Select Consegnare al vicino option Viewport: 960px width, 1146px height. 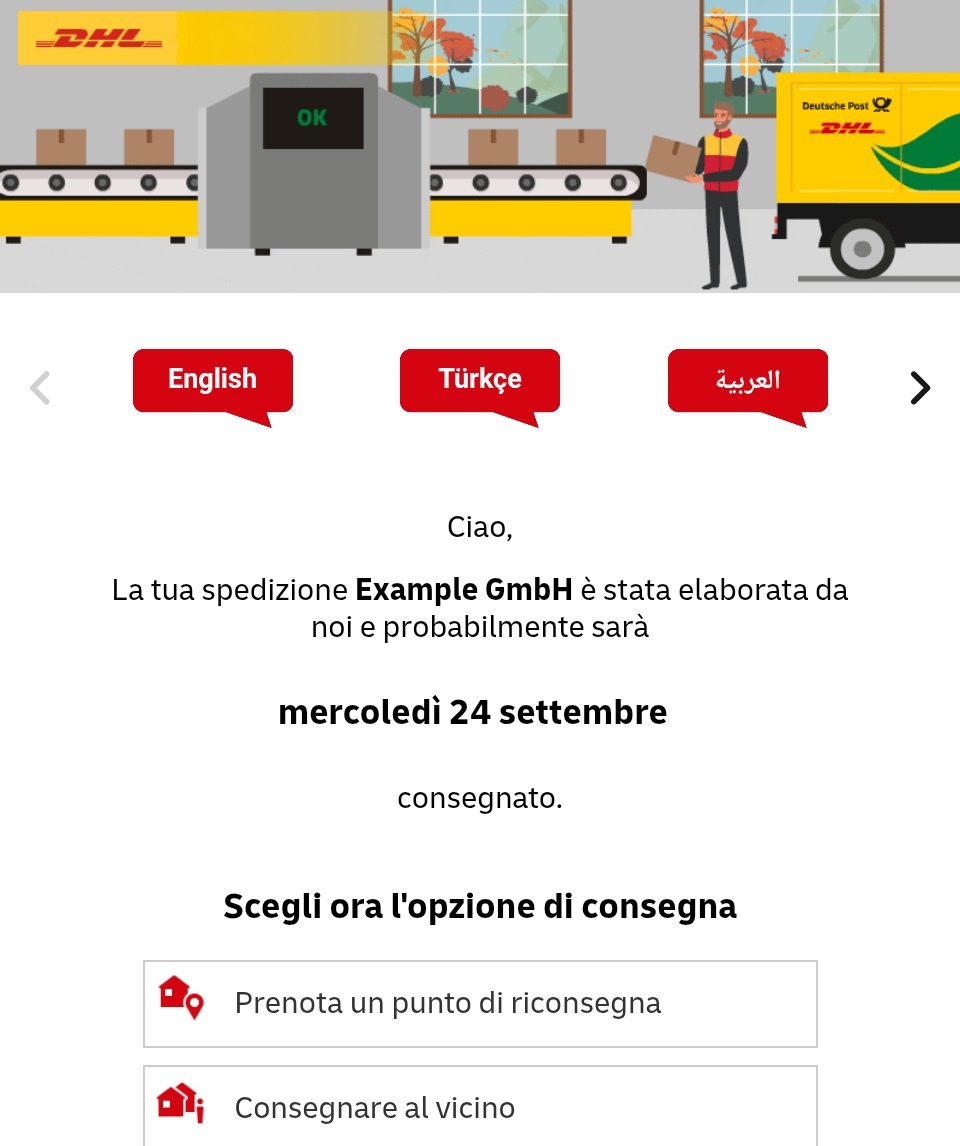click(480, 1107)
